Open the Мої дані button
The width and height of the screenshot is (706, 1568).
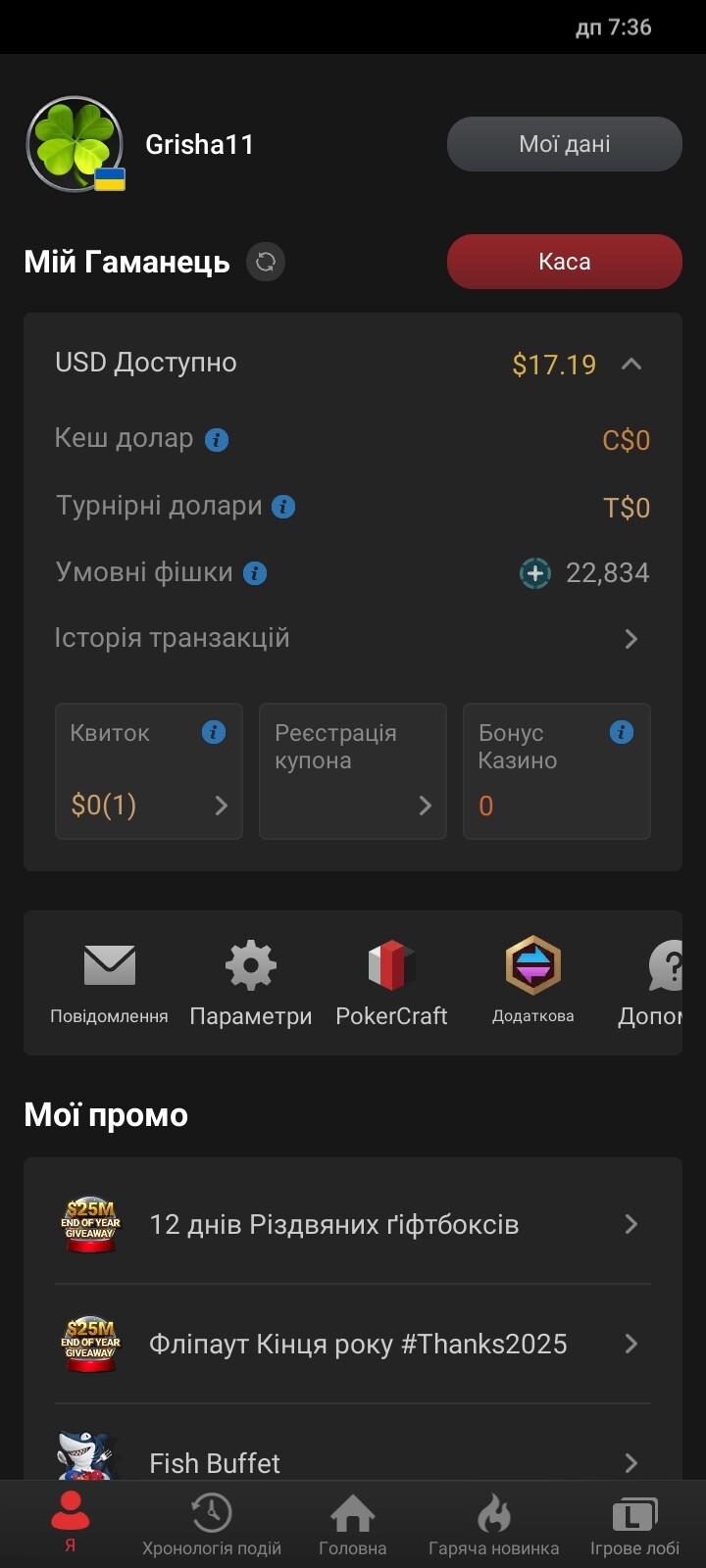click(x=564, y=144)
